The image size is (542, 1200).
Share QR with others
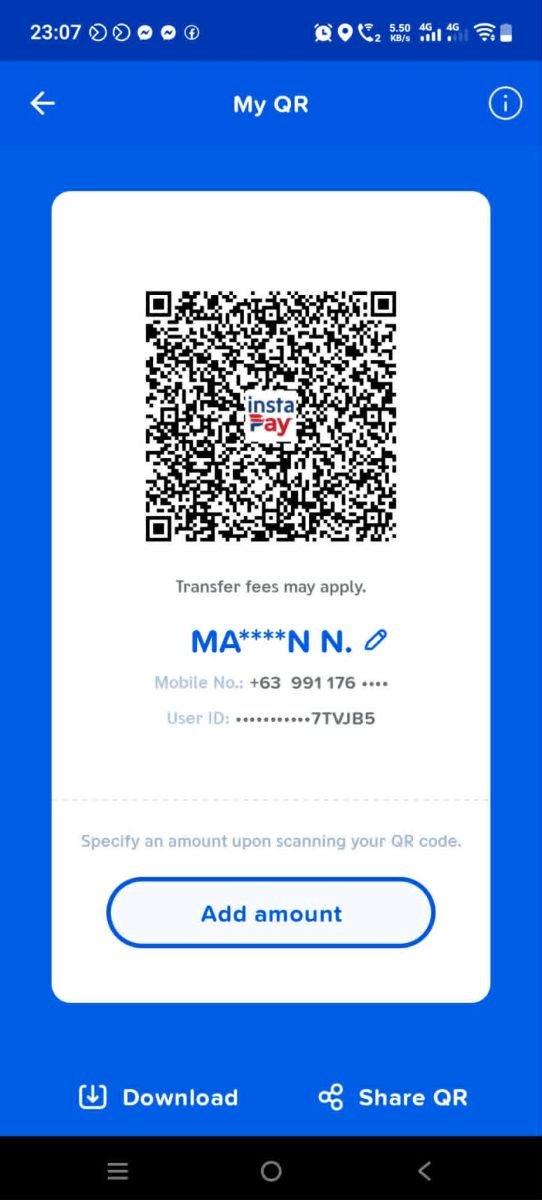coord(393,1097)
